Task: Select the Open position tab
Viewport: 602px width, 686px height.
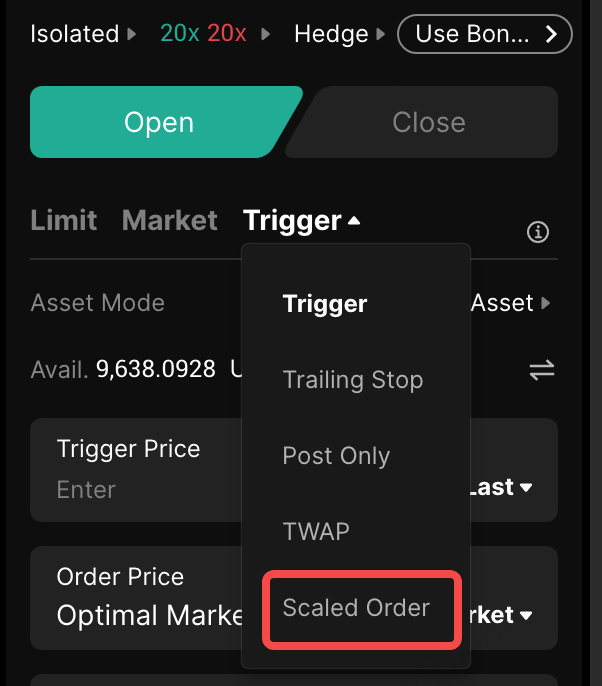Action: (x=158, y=122)
